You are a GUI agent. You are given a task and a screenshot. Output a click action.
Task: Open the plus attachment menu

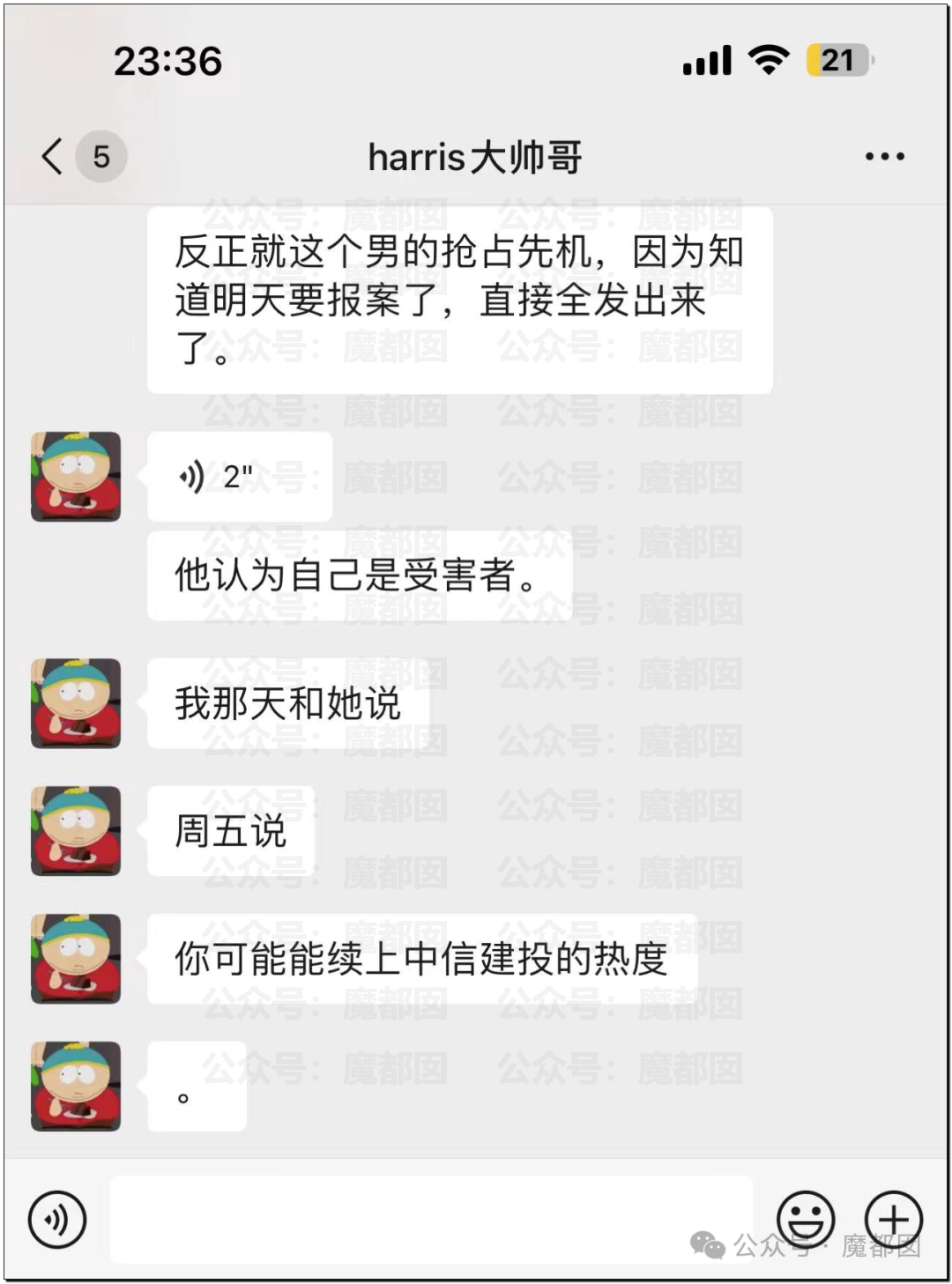pos(893,1220)
